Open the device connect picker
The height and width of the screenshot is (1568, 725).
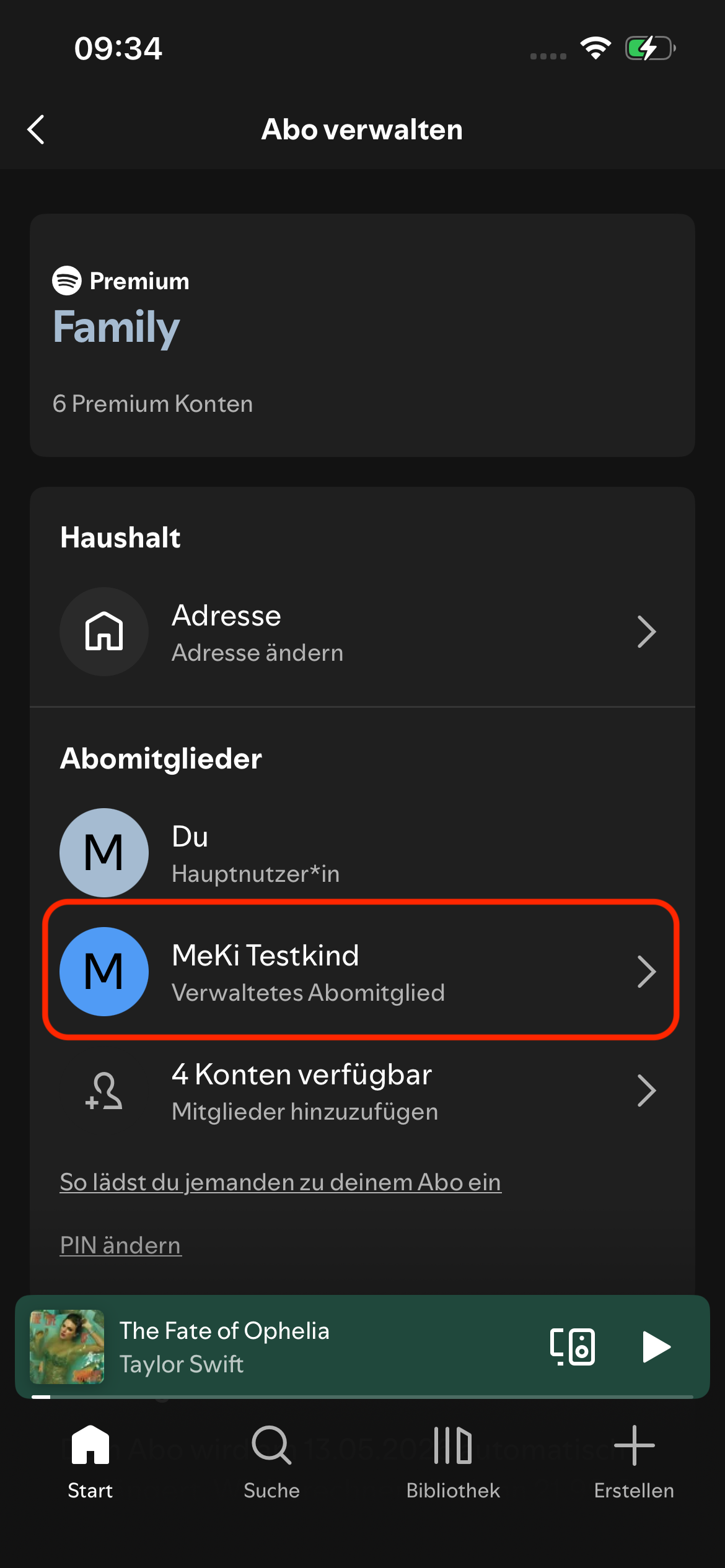(x=573, y=1347)
